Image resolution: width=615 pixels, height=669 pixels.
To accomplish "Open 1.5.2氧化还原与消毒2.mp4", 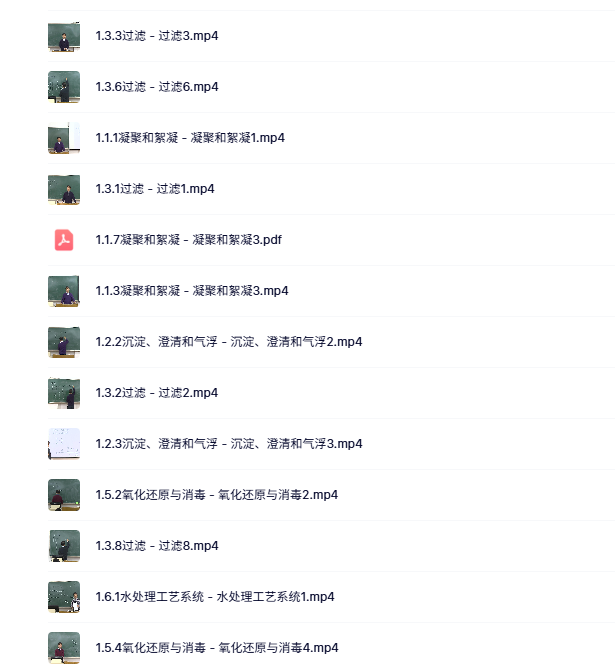I will 216,495.
